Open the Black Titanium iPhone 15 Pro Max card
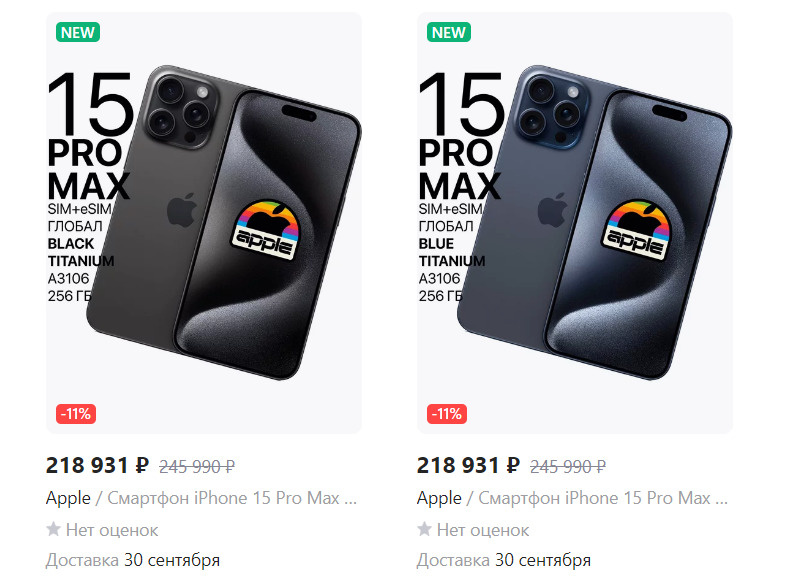 click(204, 223)
